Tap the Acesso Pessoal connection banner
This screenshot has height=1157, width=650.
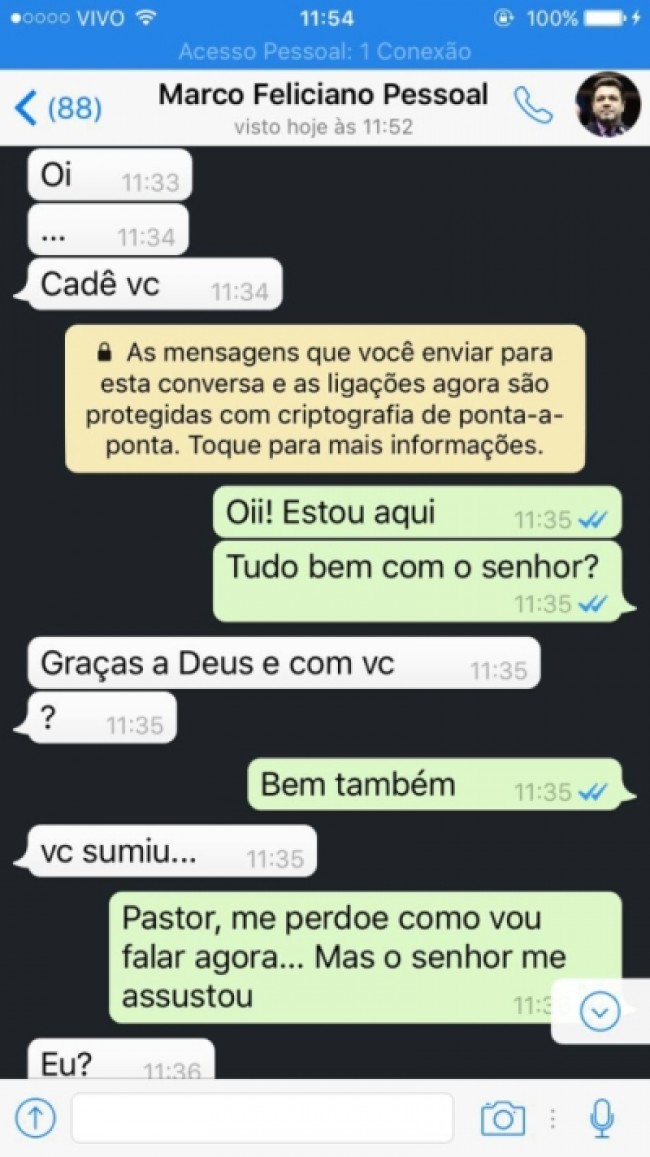(x=325, y=52)
